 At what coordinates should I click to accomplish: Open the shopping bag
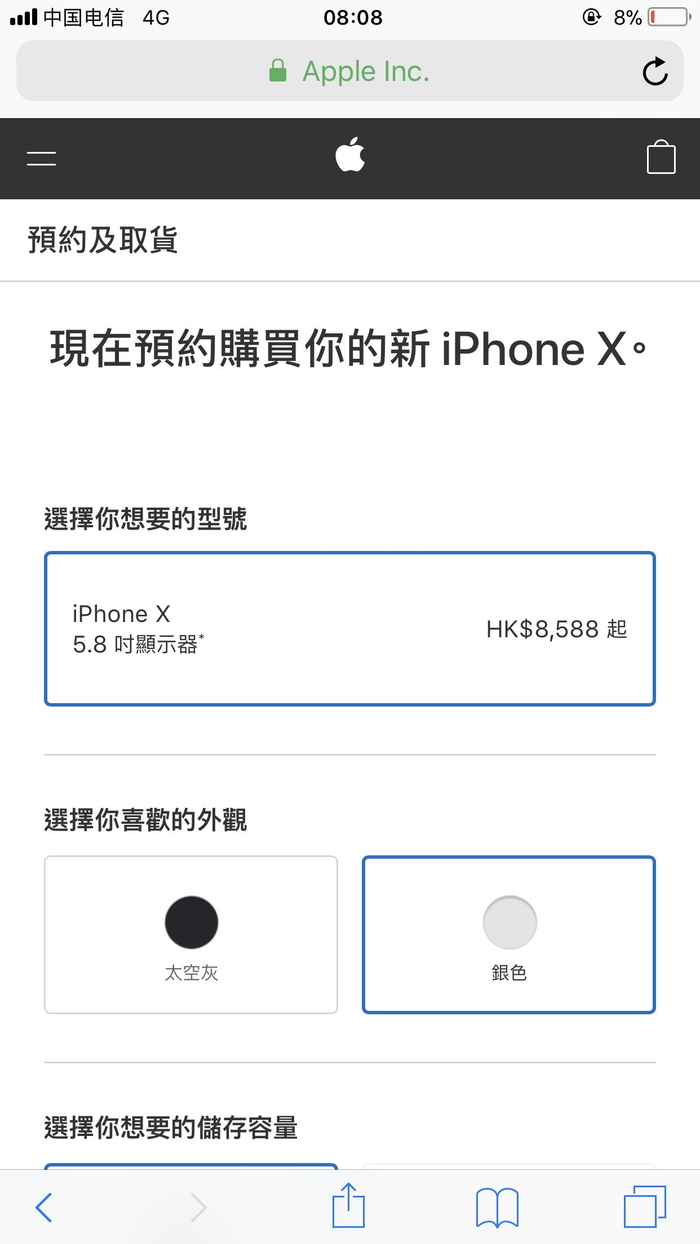coord(661,158)
